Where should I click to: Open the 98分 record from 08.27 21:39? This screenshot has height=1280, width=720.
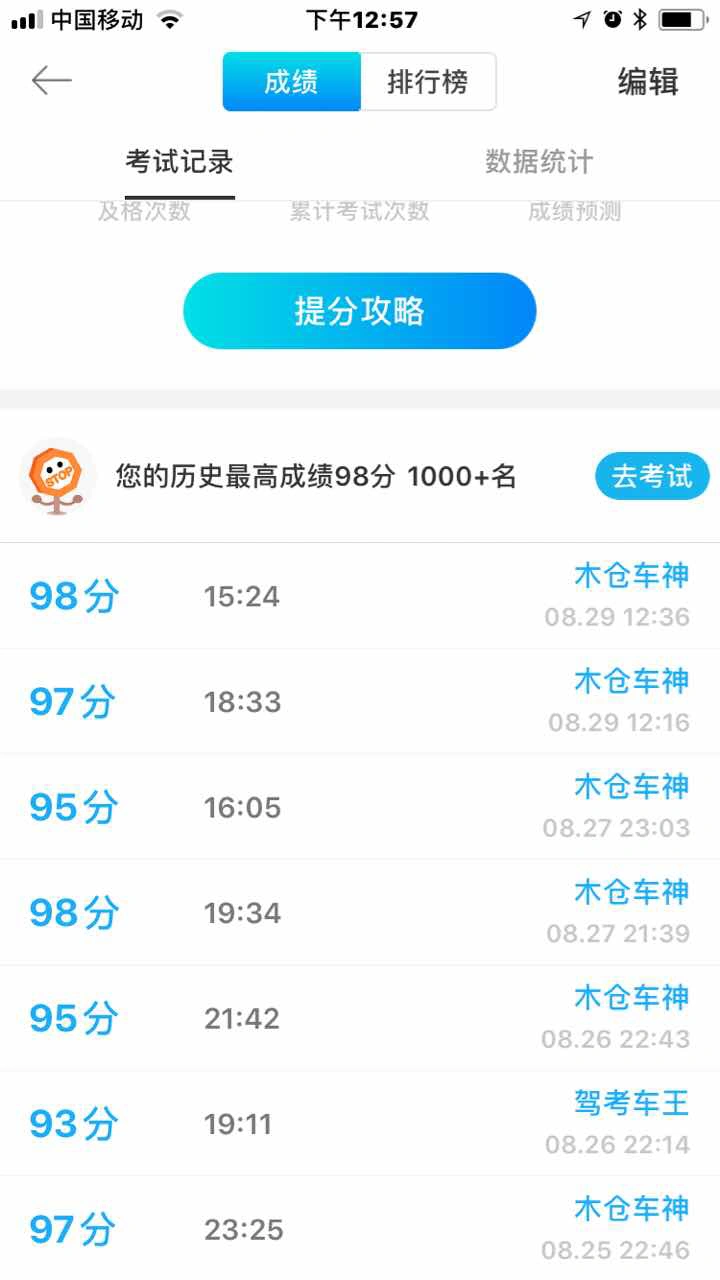pyautogui.click(x=359, y=912)
